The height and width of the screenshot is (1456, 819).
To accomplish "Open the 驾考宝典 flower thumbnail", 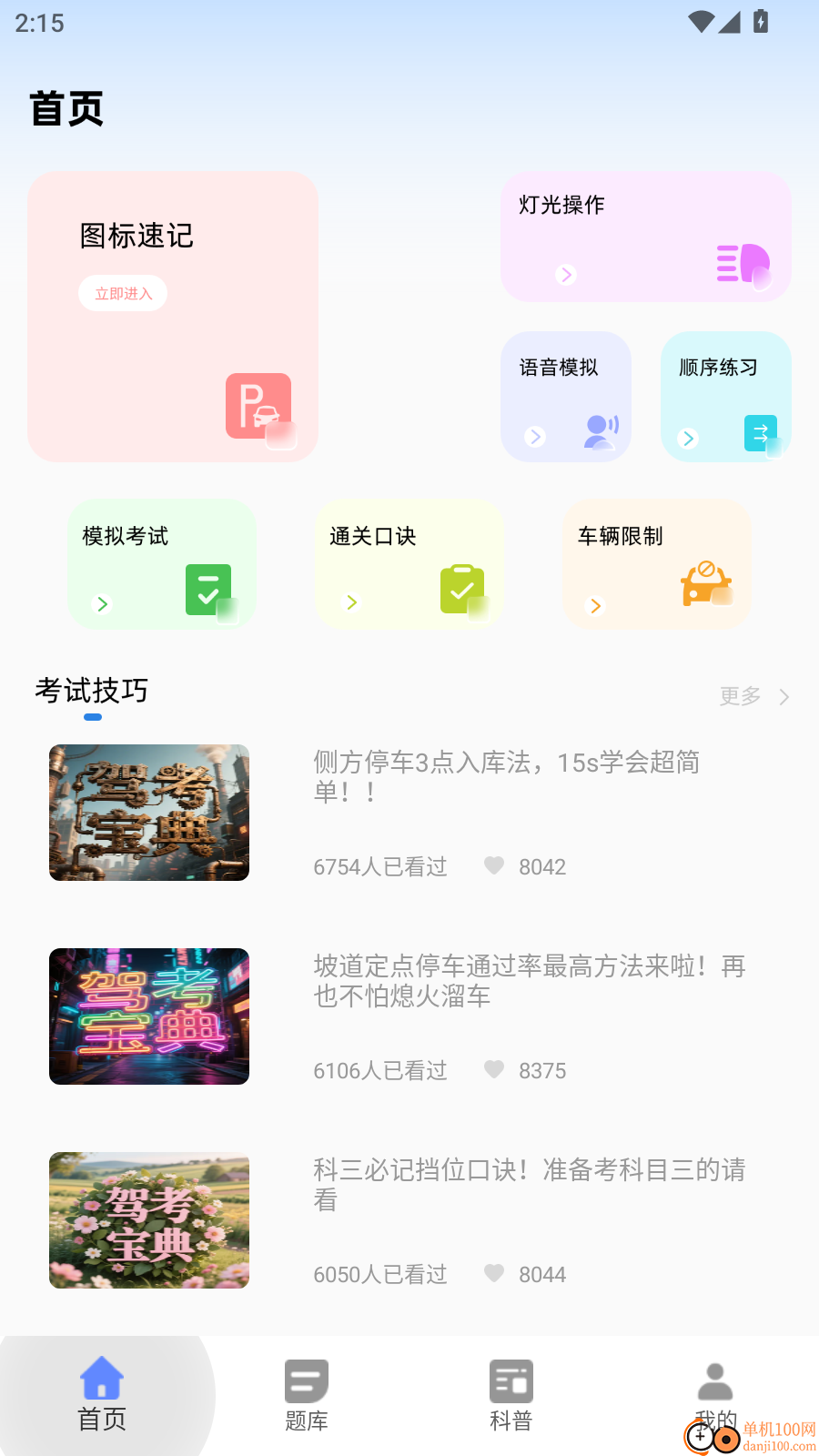I will point(148,1220).
